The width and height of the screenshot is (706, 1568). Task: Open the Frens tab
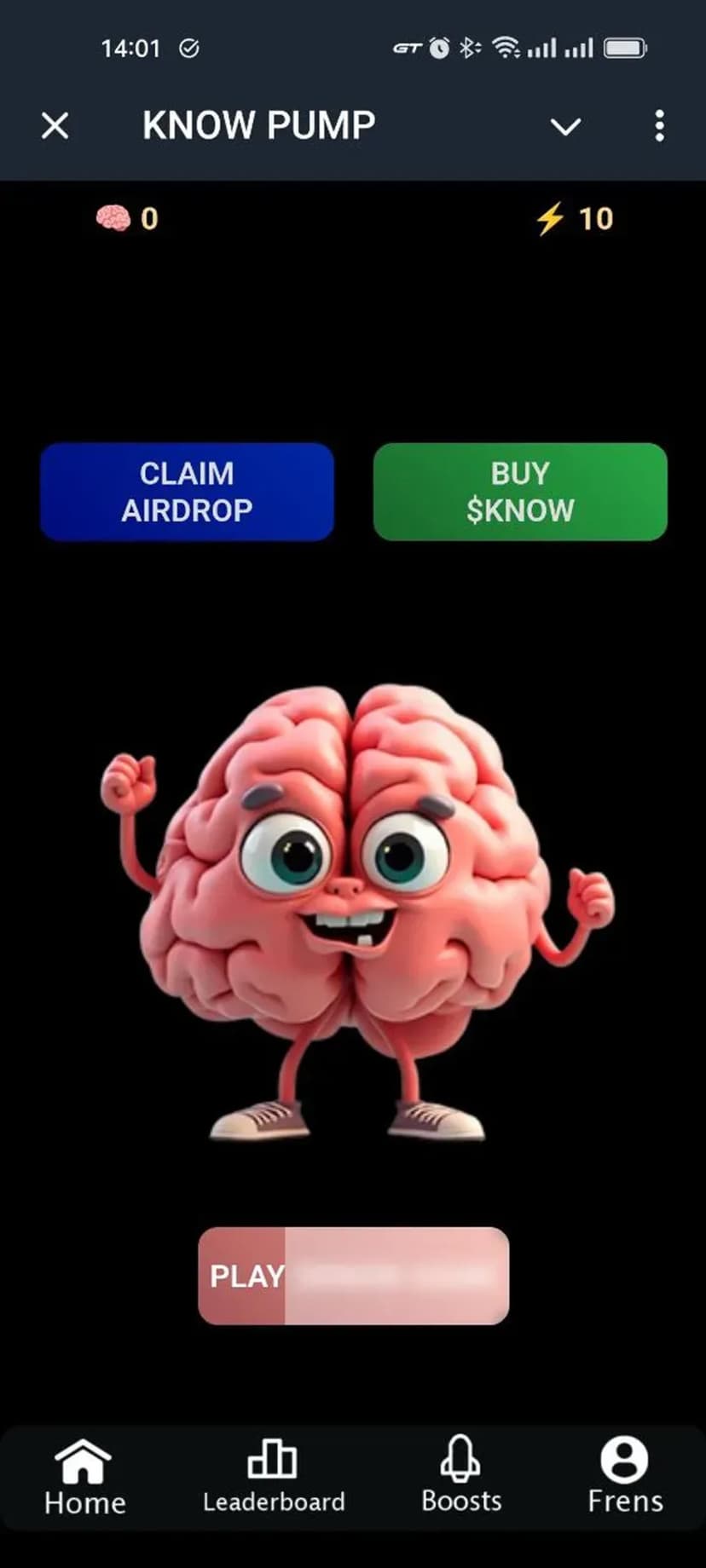coord(625,1479)
